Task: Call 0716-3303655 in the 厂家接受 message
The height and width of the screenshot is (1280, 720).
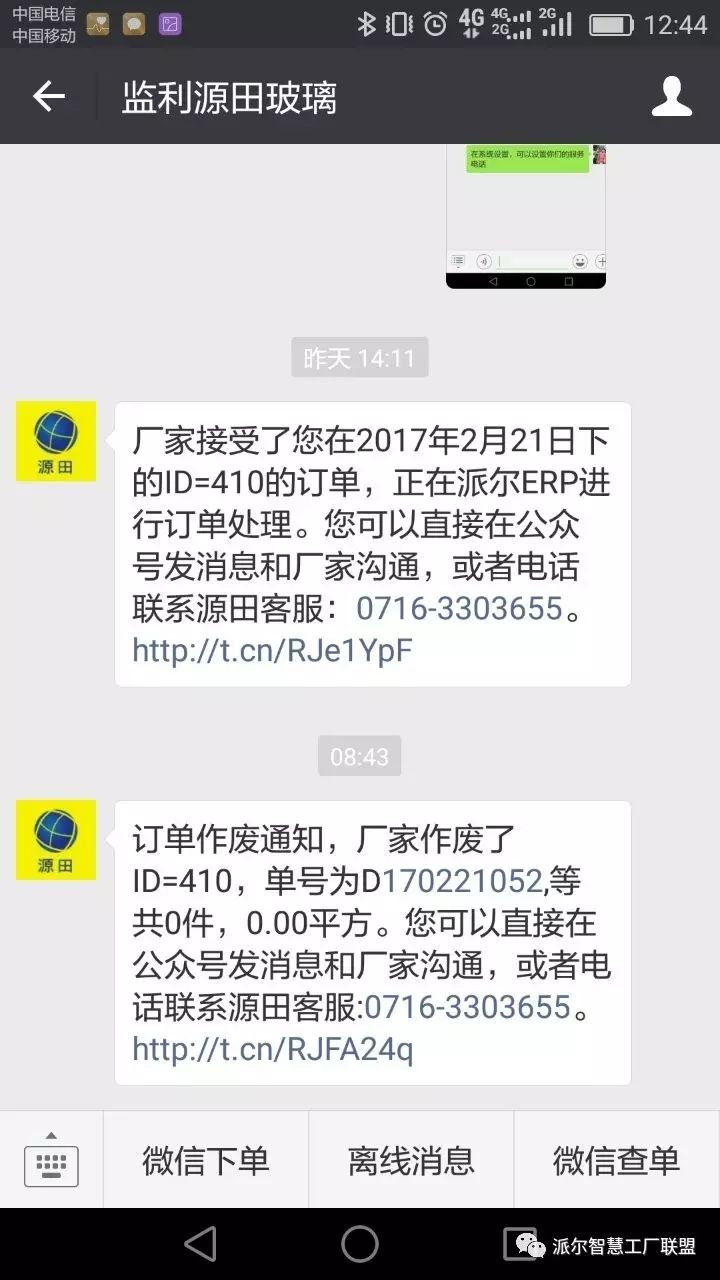Action: pos(459,609)
